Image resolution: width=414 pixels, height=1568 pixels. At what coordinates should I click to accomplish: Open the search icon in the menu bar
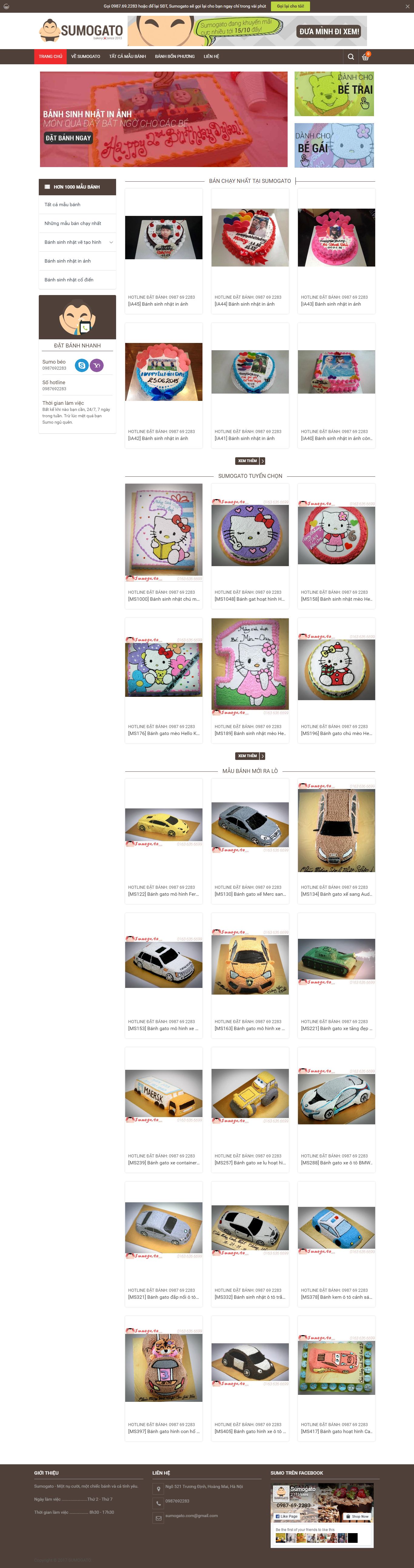tap(351, 57)
